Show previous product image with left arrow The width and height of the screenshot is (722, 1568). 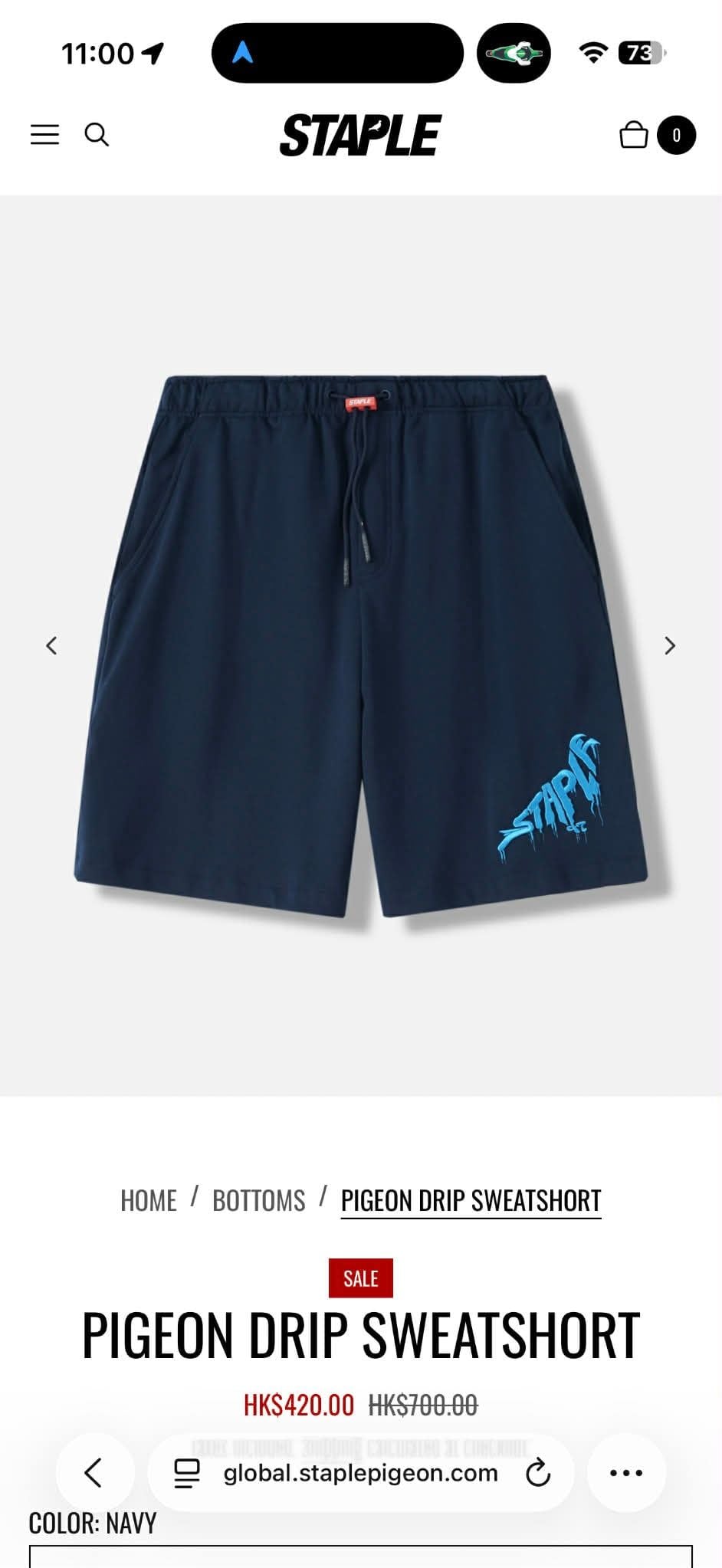click(52, 646)
